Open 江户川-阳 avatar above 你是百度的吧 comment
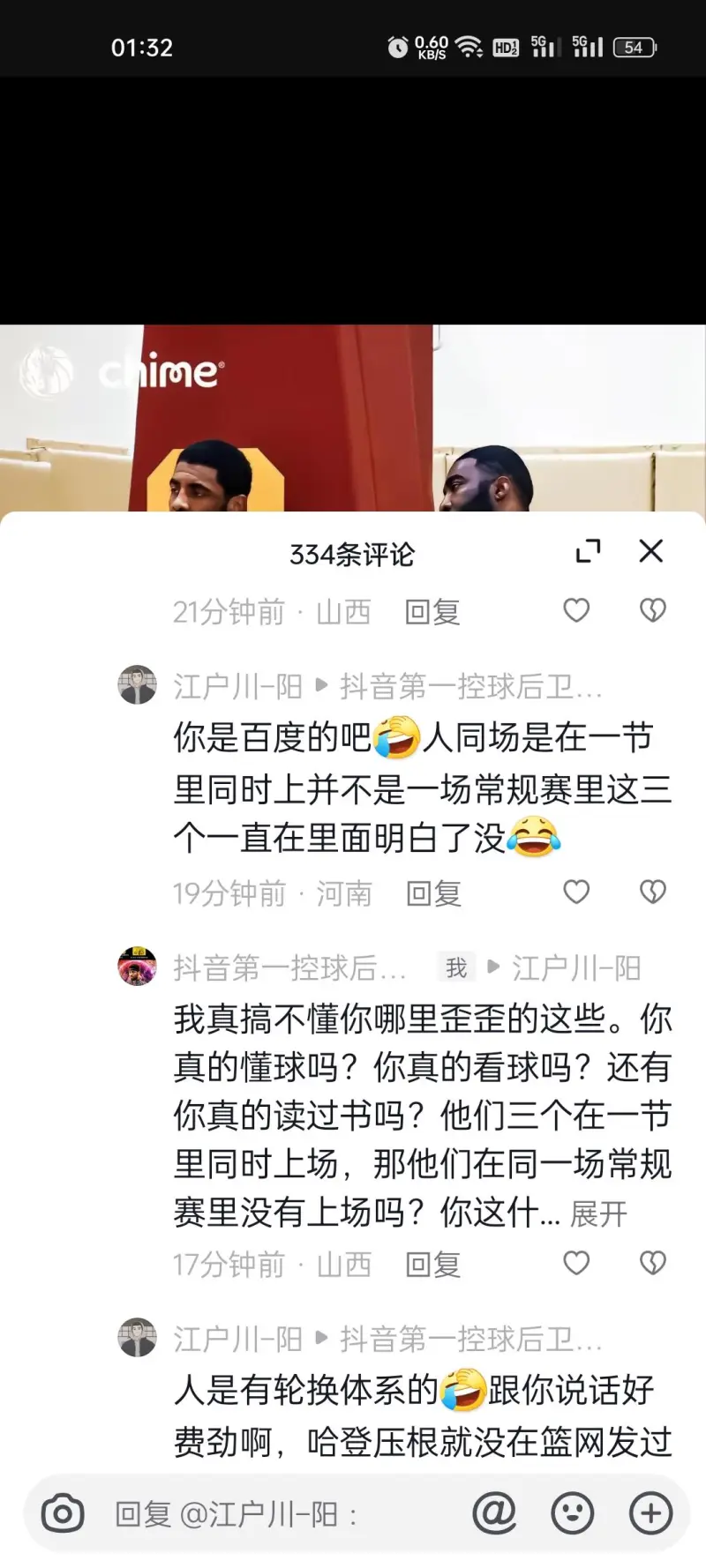Screen dimensions: 706x1568 click(138, 684)
